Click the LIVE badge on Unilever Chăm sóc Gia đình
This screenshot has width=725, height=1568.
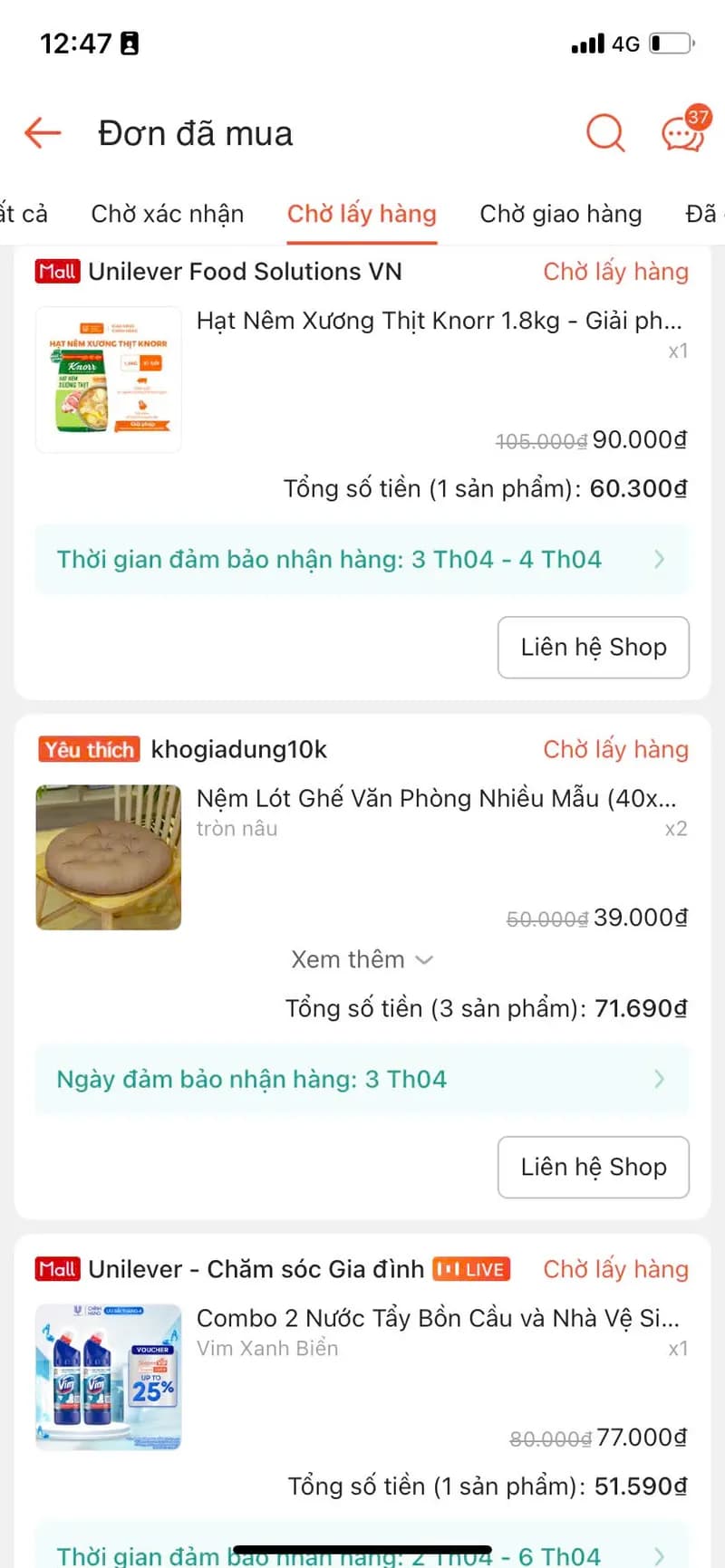[x=471, y=1268]
